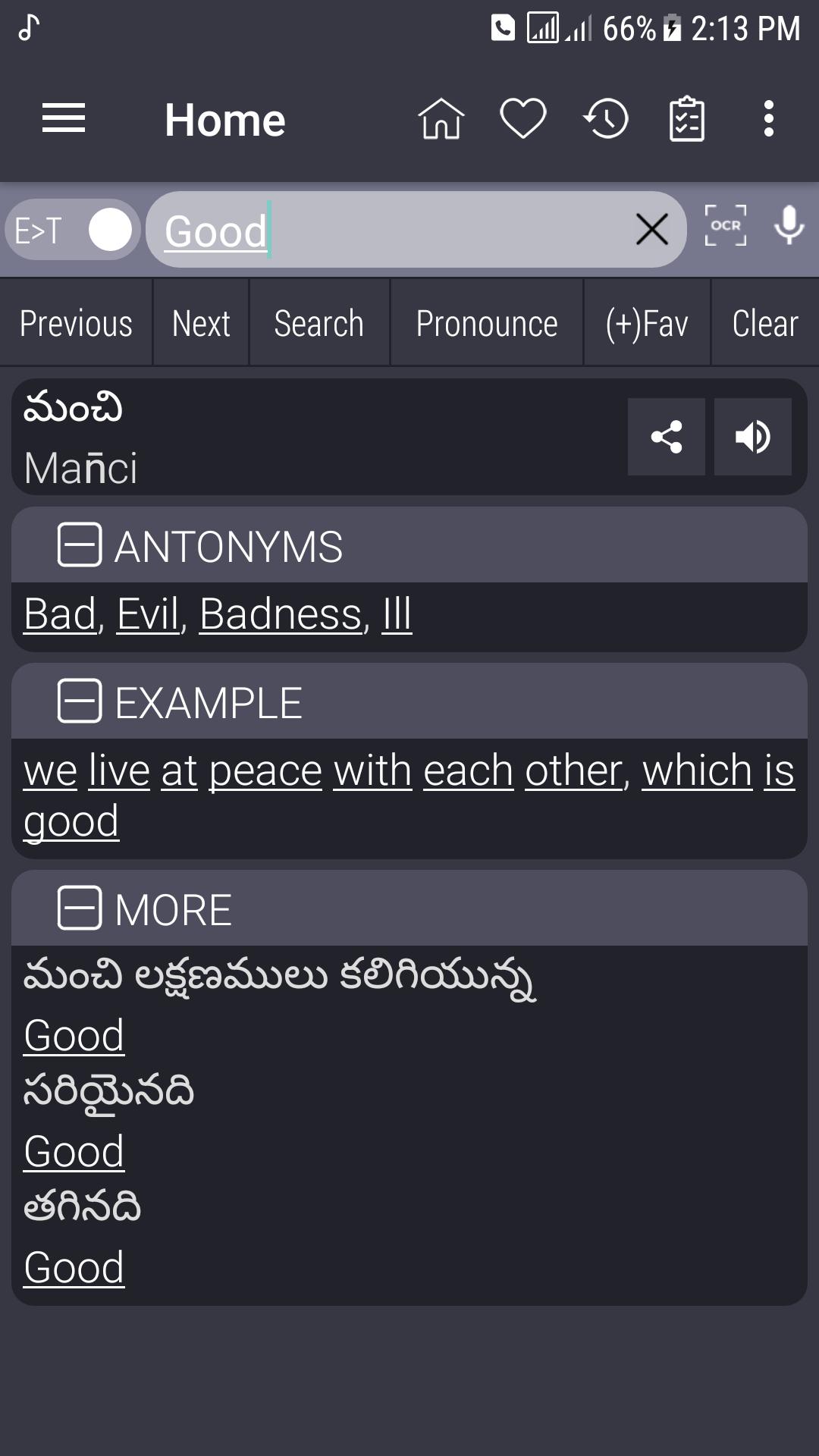Toggle the E>T language direction switch
819x1456 pixels.
[73, 230]
